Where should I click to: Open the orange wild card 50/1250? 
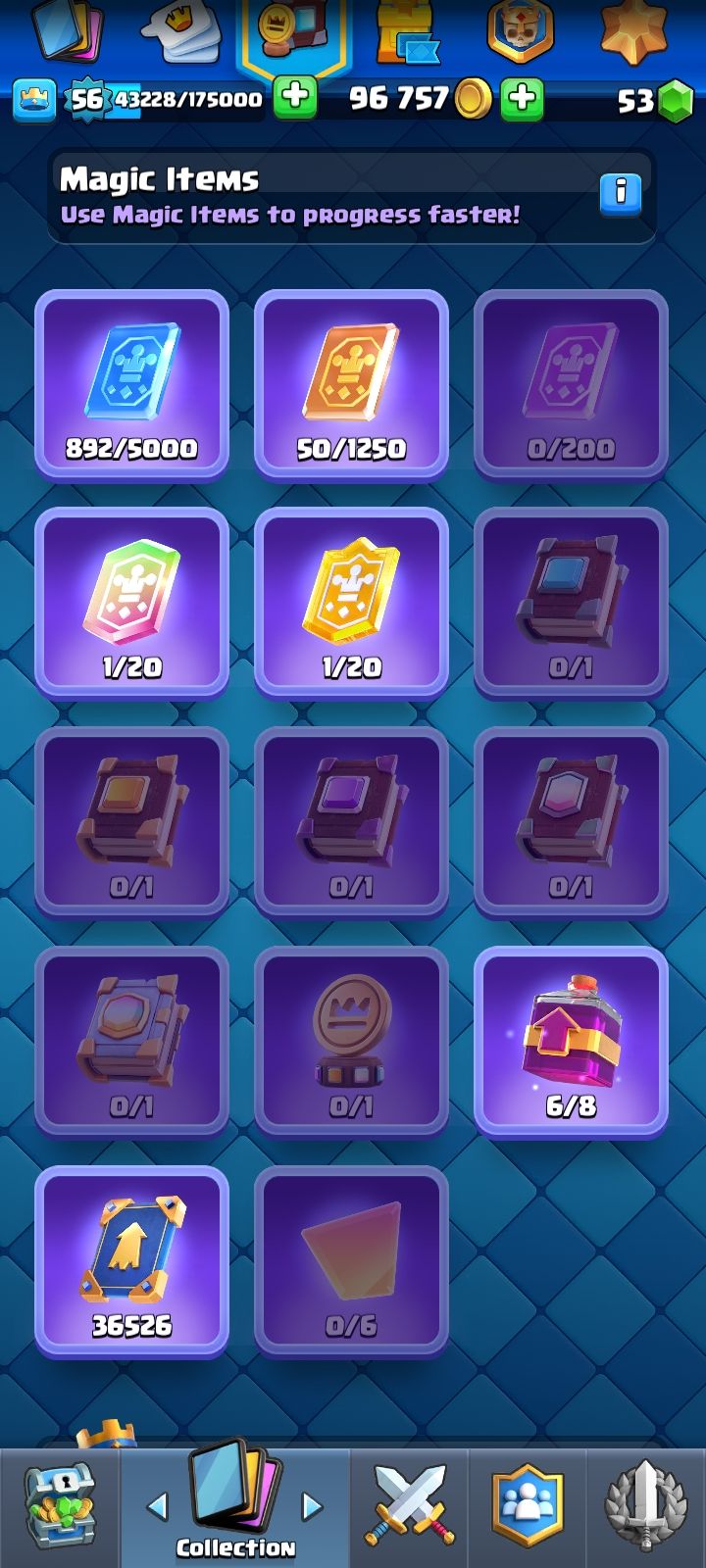click(351, 385)
